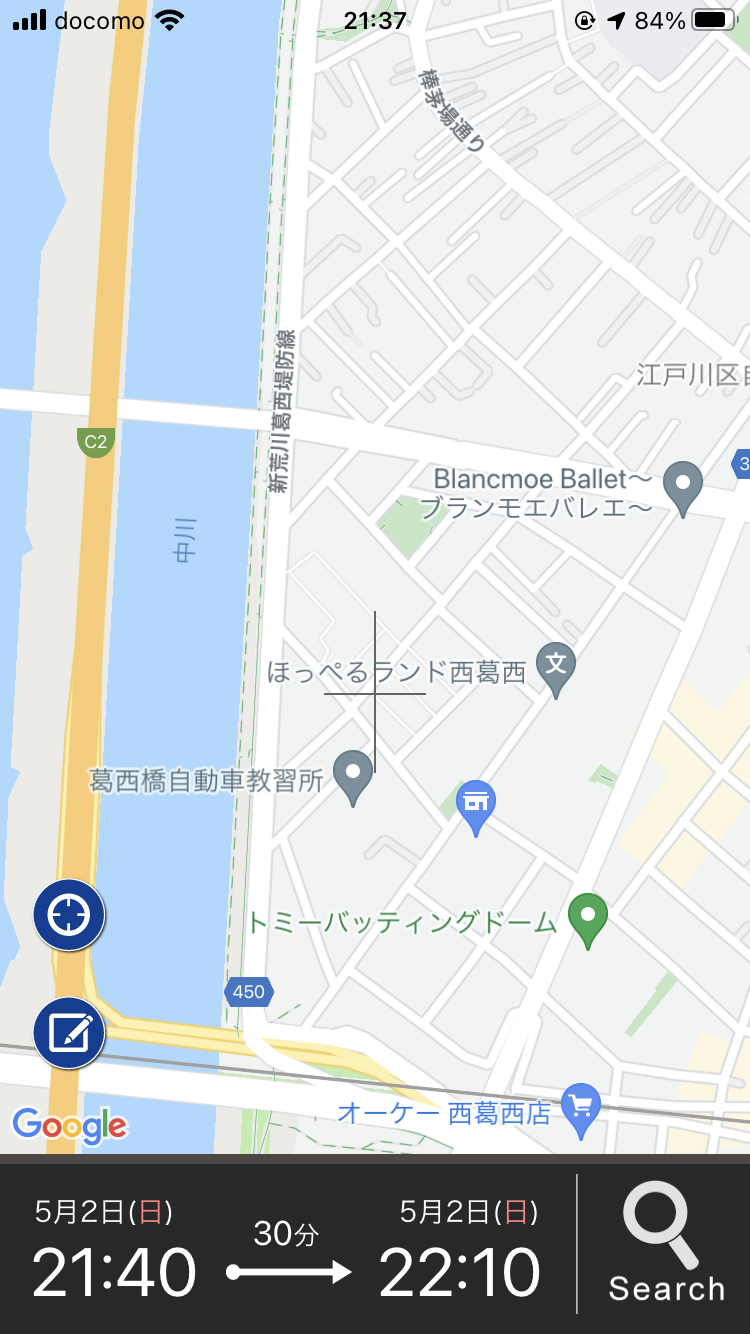Image resolution: width=750 pixels, height=1334 pixels.
Task: Open the edit note button
Action: pyautogui.click(x=69, y=1032)
